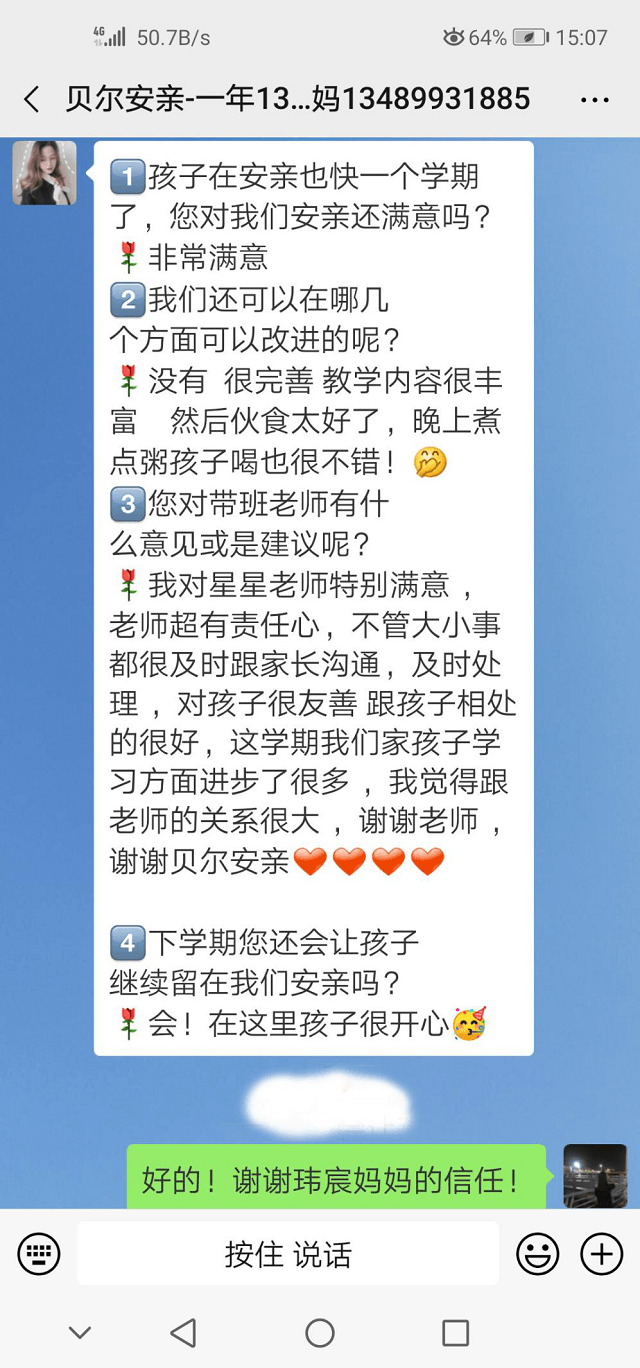Open the emoji sticker panel
The height and width of the screenshot is (1368, 640).
537,1253
